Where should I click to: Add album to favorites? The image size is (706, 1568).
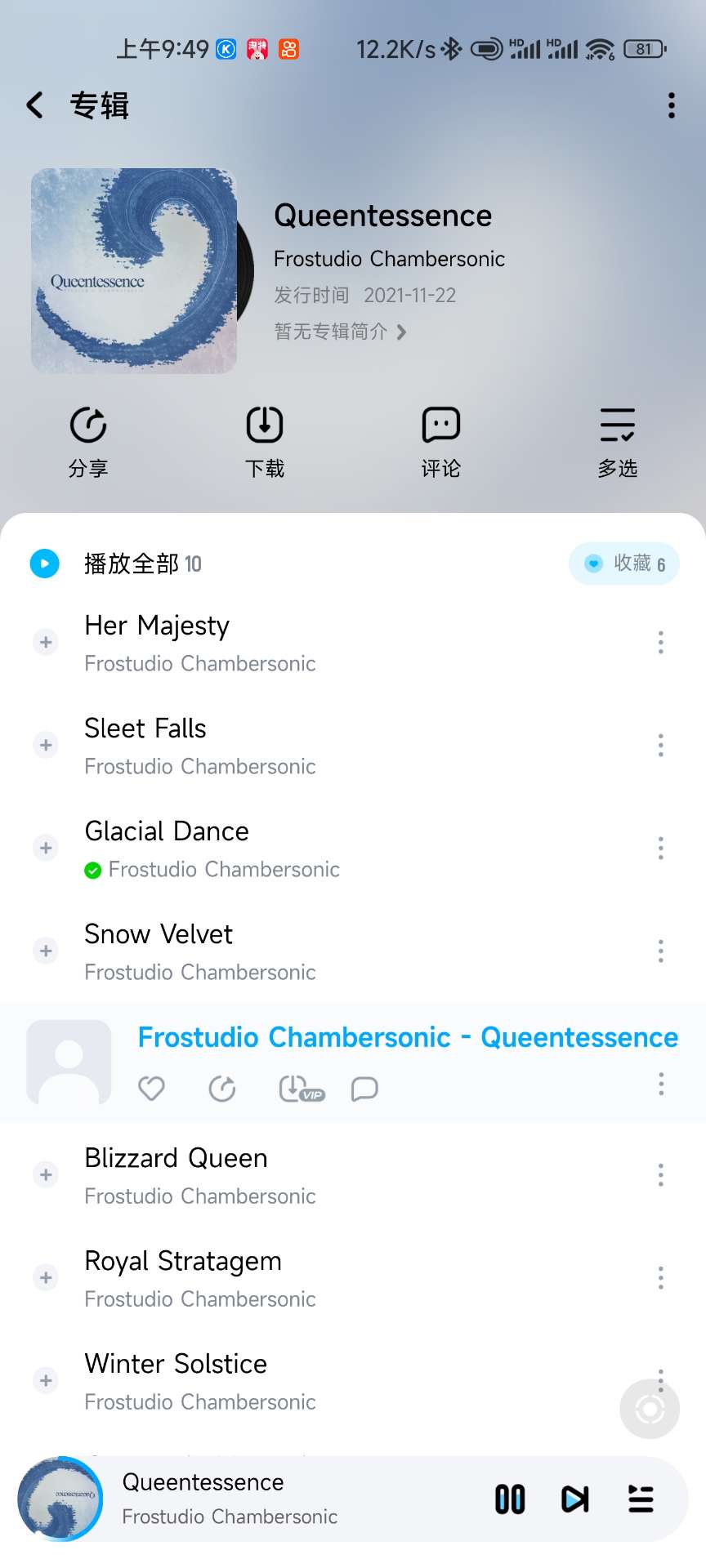[x=624, y=563]
